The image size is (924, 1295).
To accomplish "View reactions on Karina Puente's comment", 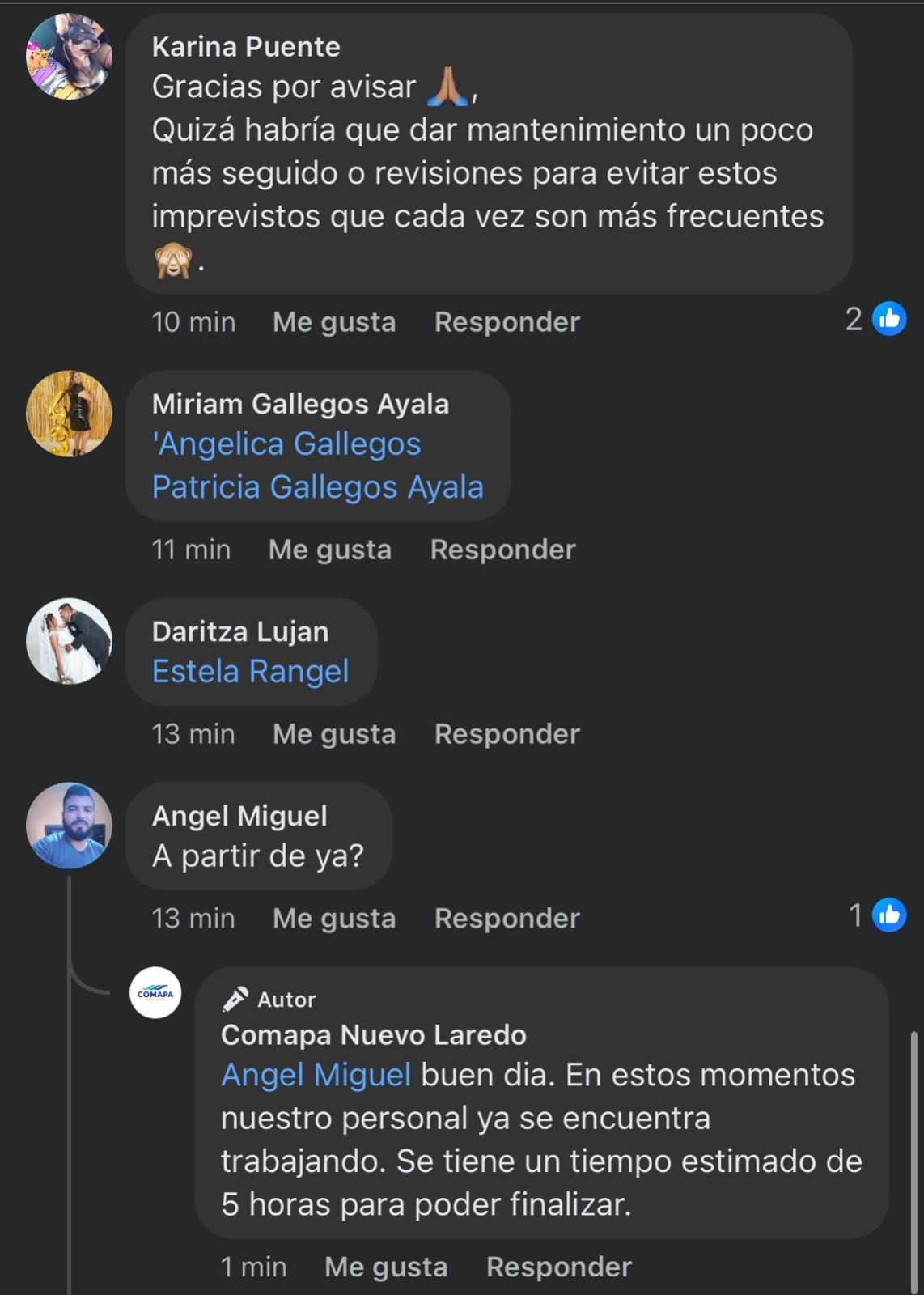I will coord(875,319).
